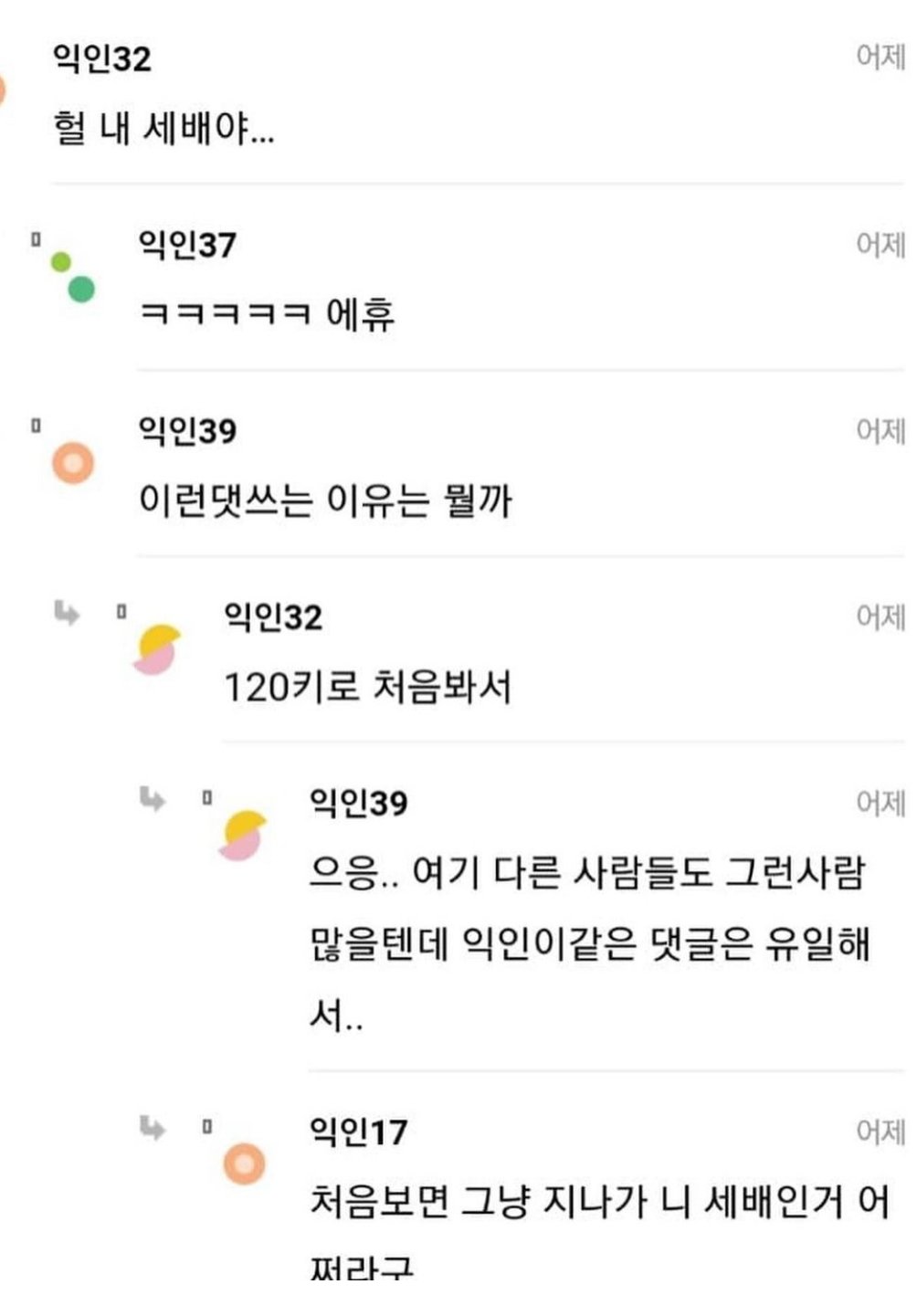The height and width of the screenshot is (1316, 917).
Task: Click the topmost partial avatar at screen edge
Action: (x=4, y=87)
